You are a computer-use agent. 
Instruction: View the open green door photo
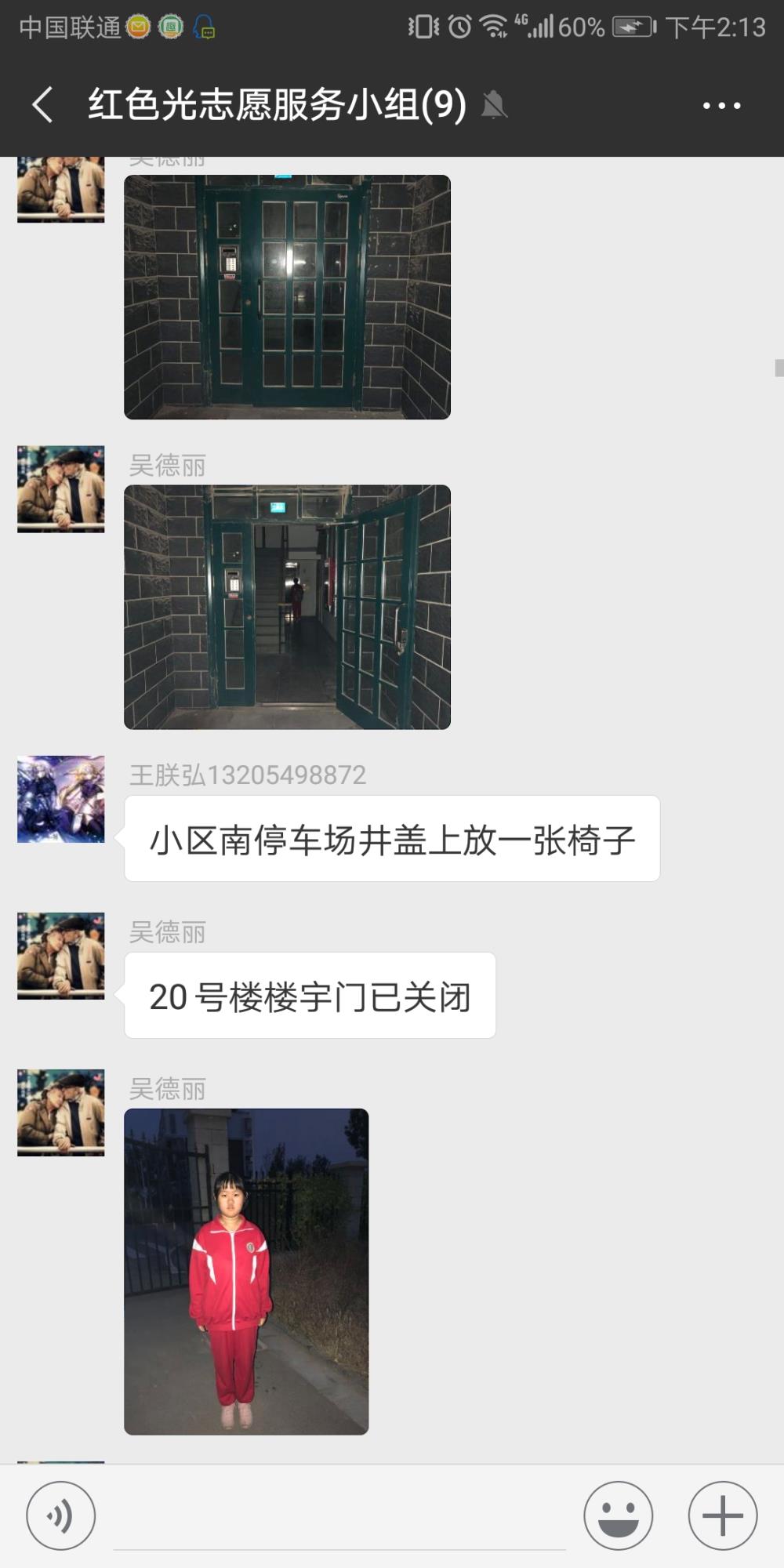[x=287, y=607]
